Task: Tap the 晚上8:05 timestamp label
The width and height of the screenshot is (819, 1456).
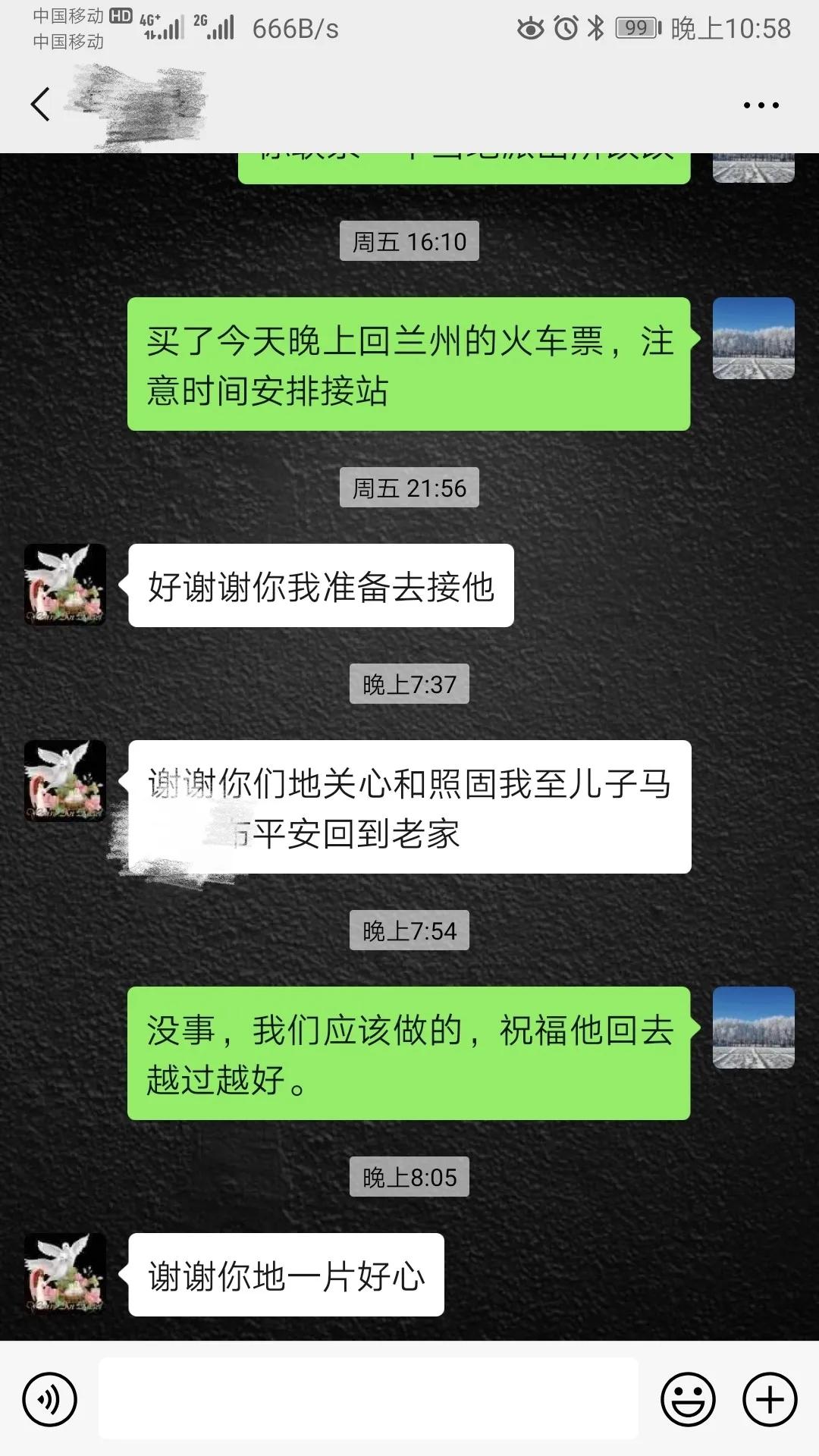Action: (409, 1177)
